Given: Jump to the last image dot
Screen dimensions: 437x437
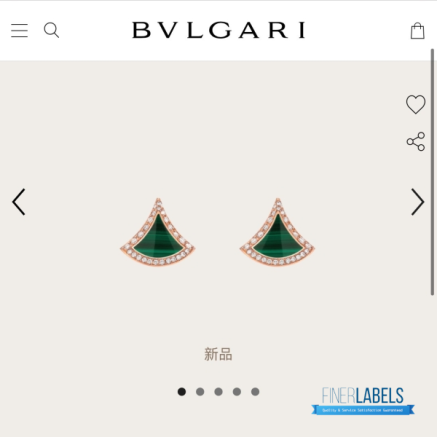Looking at the screenshot, I should tap(255, 392).
